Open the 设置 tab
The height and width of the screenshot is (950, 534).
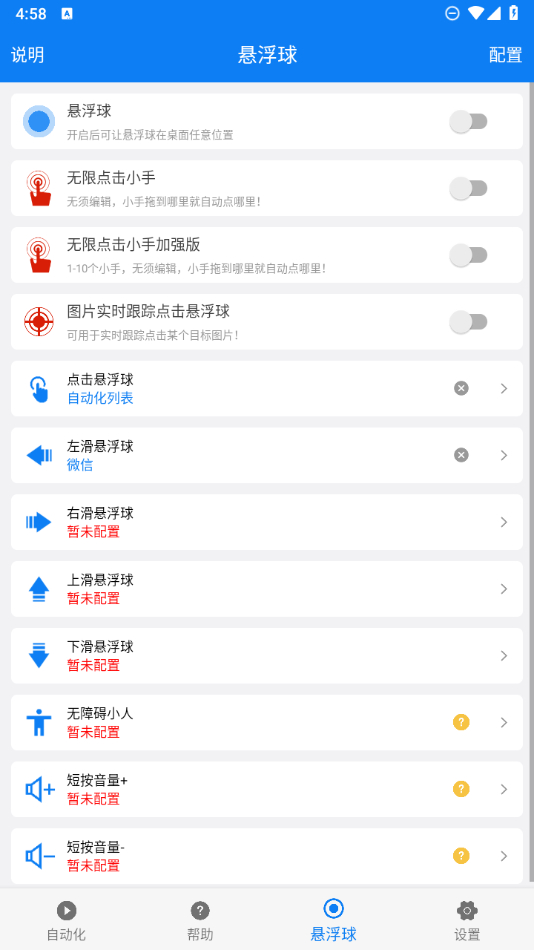pos(467,920)
